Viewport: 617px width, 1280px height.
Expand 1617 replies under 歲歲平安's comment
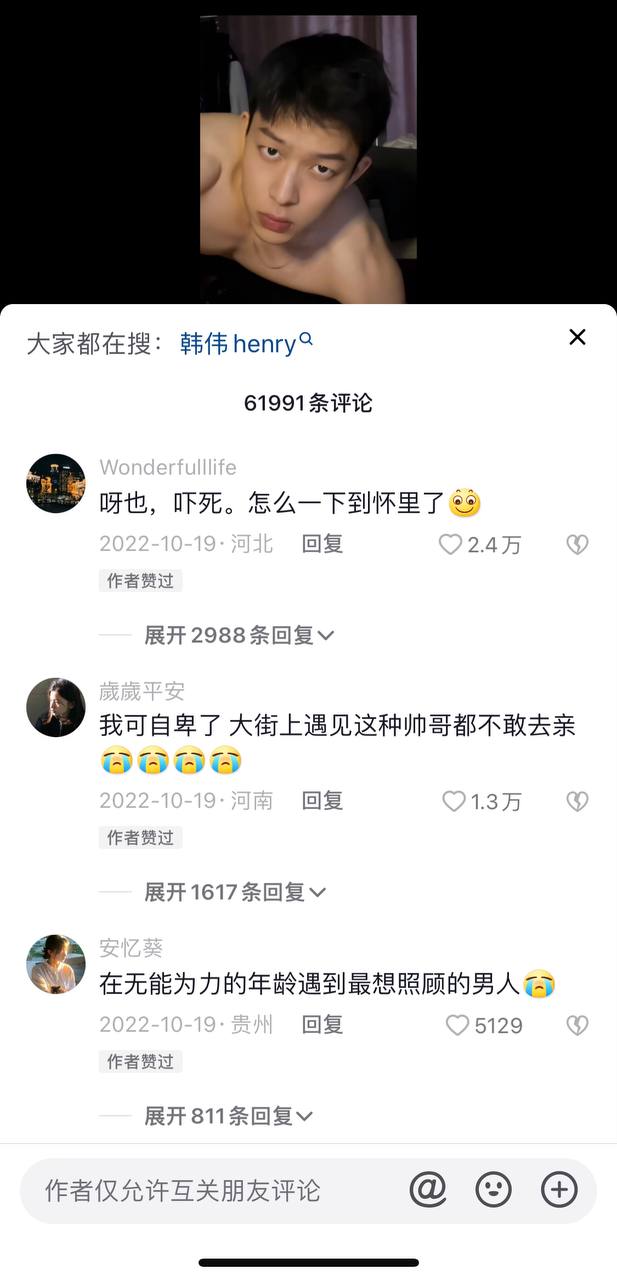pos(235,892)
